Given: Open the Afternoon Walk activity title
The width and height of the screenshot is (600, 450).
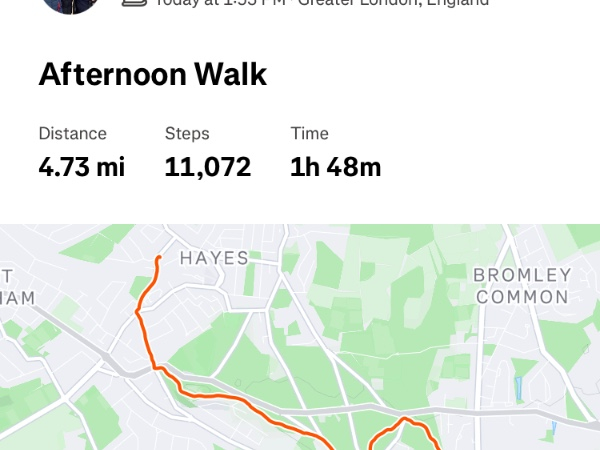Looking at the screenshot, I should pos(153,74).
